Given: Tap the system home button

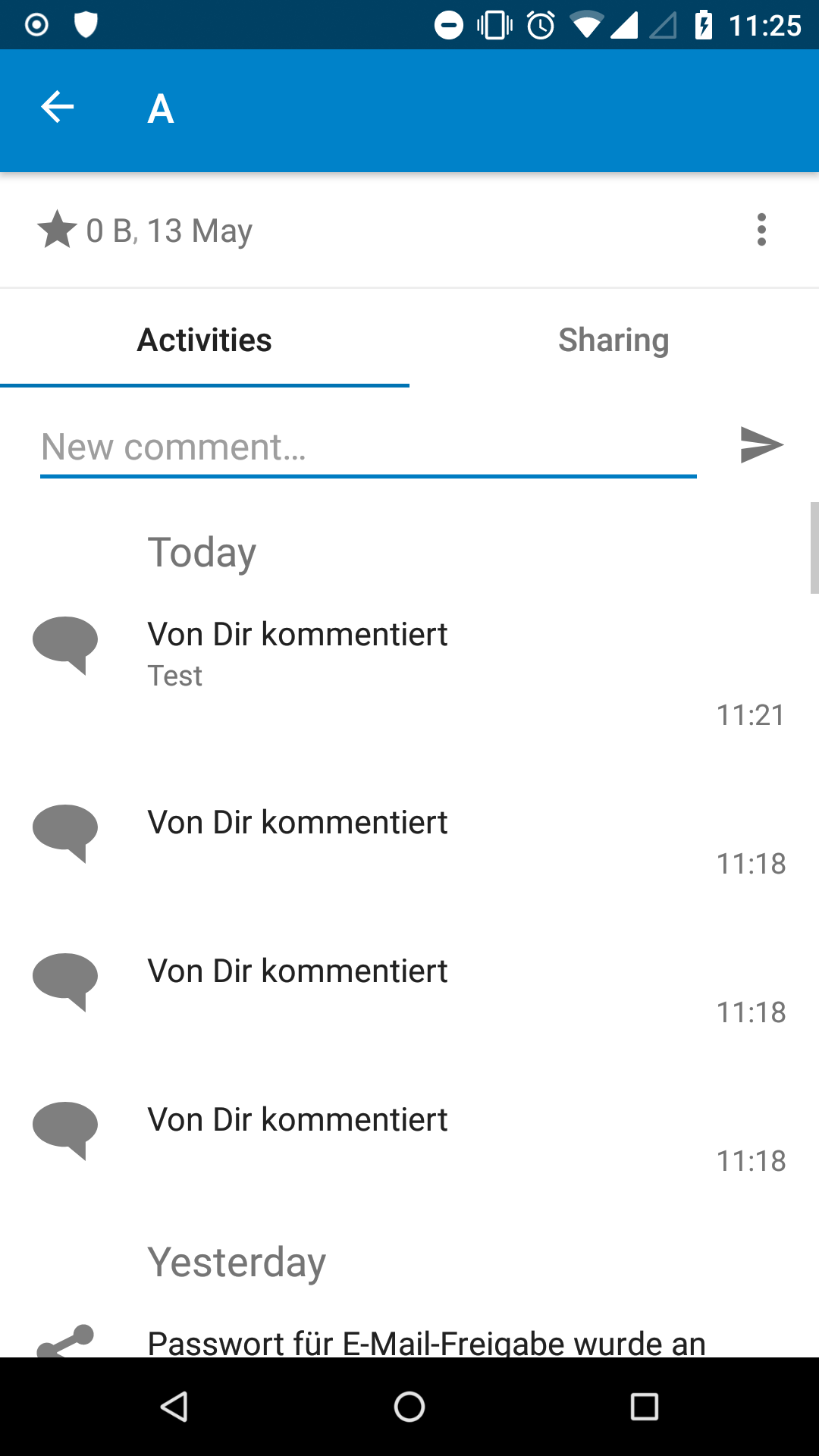Looking at the screenshot, I should [409, 1407].
